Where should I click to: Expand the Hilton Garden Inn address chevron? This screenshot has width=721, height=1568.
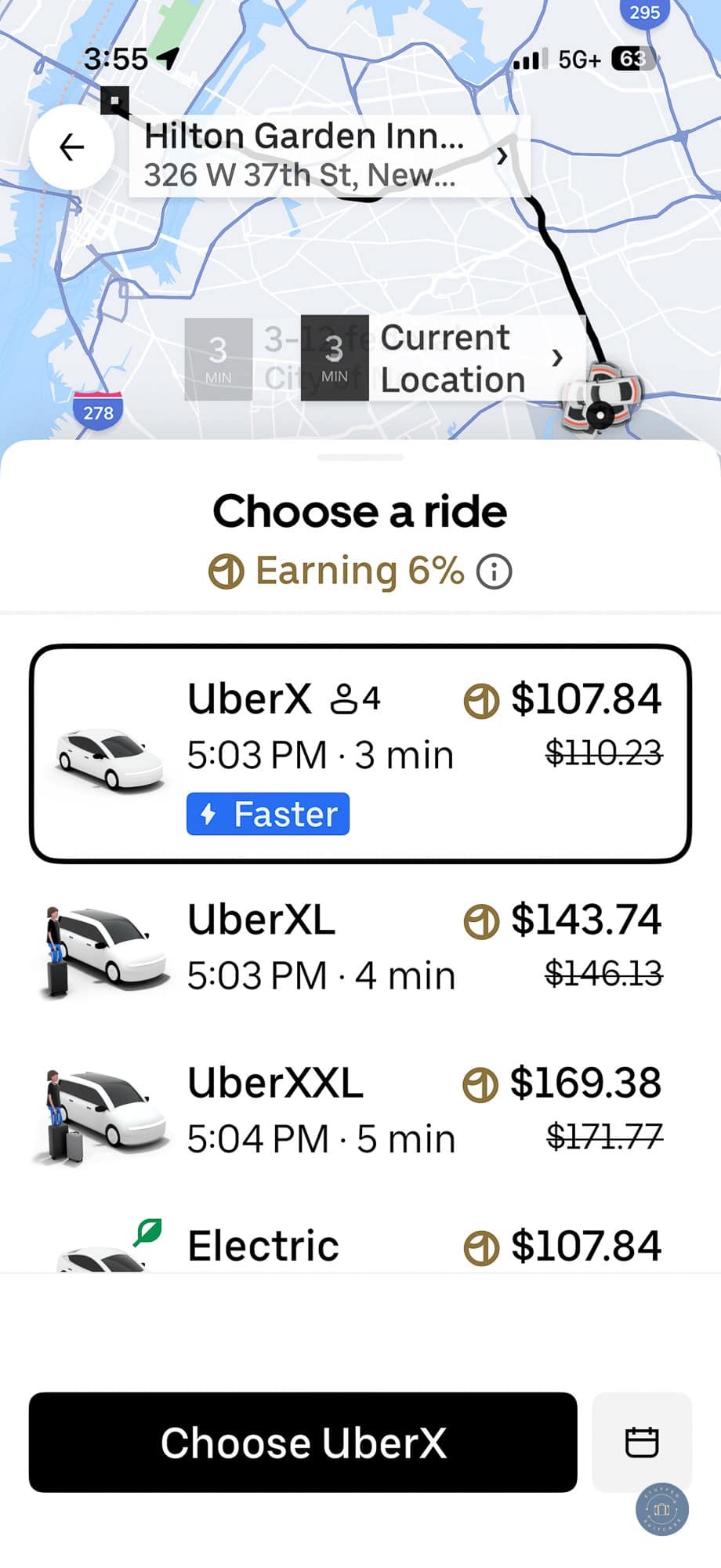coord(502,155)
